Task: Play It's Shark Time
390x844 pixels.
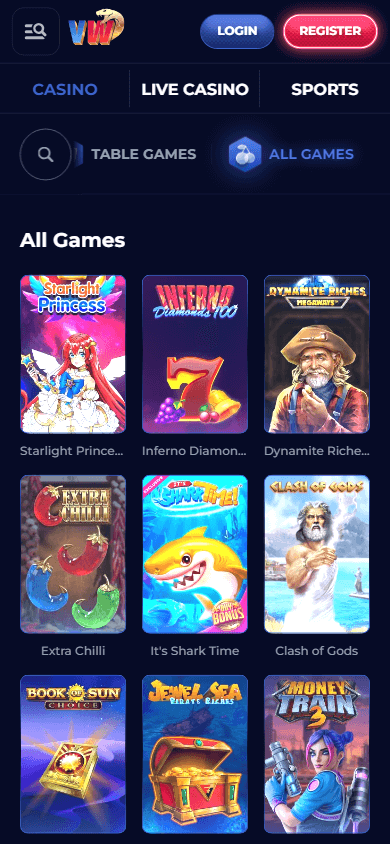Action: click(x=195, y=554)
